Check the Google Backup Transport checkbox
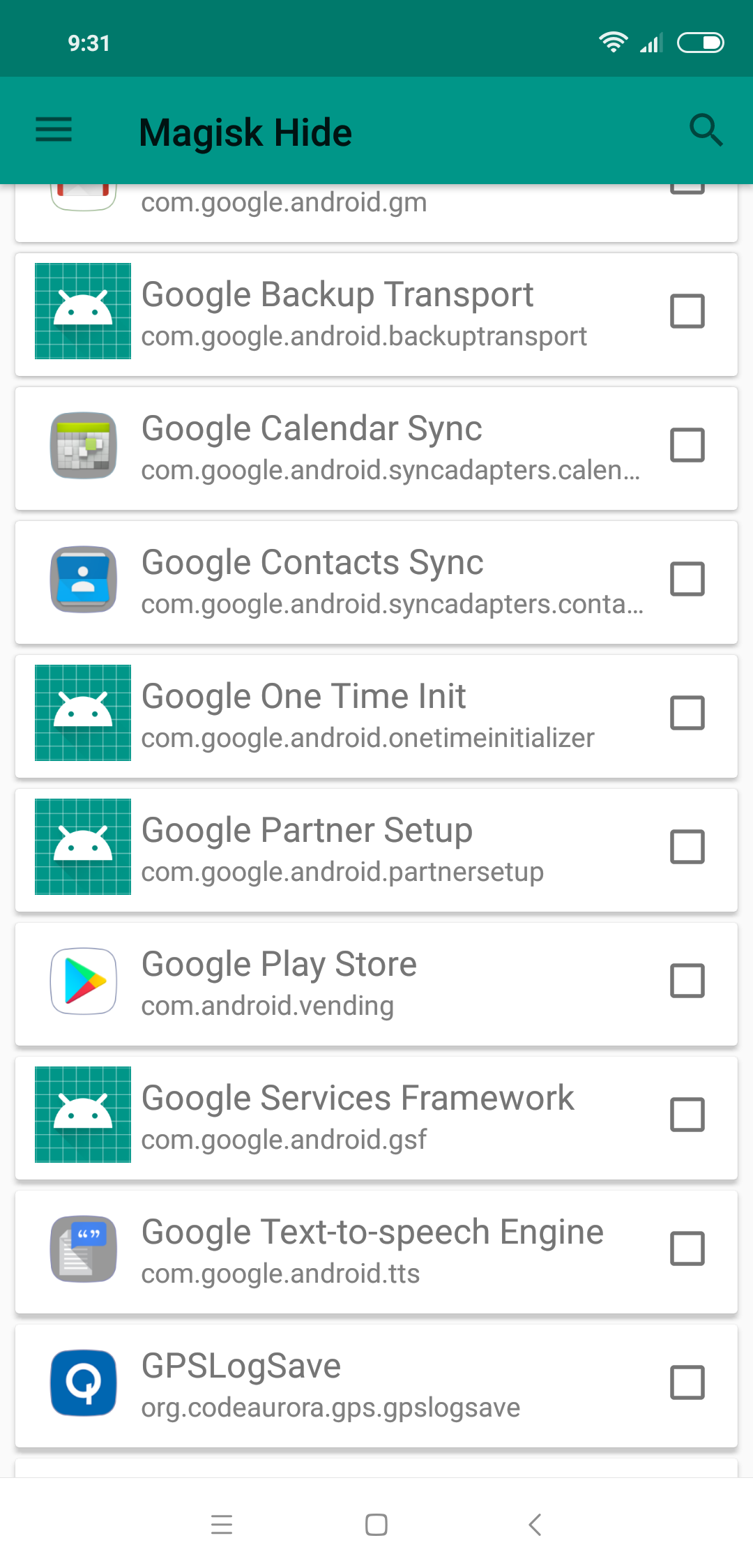The height and width of the screenshot is (1568, 753). click(x=687, y=311)
